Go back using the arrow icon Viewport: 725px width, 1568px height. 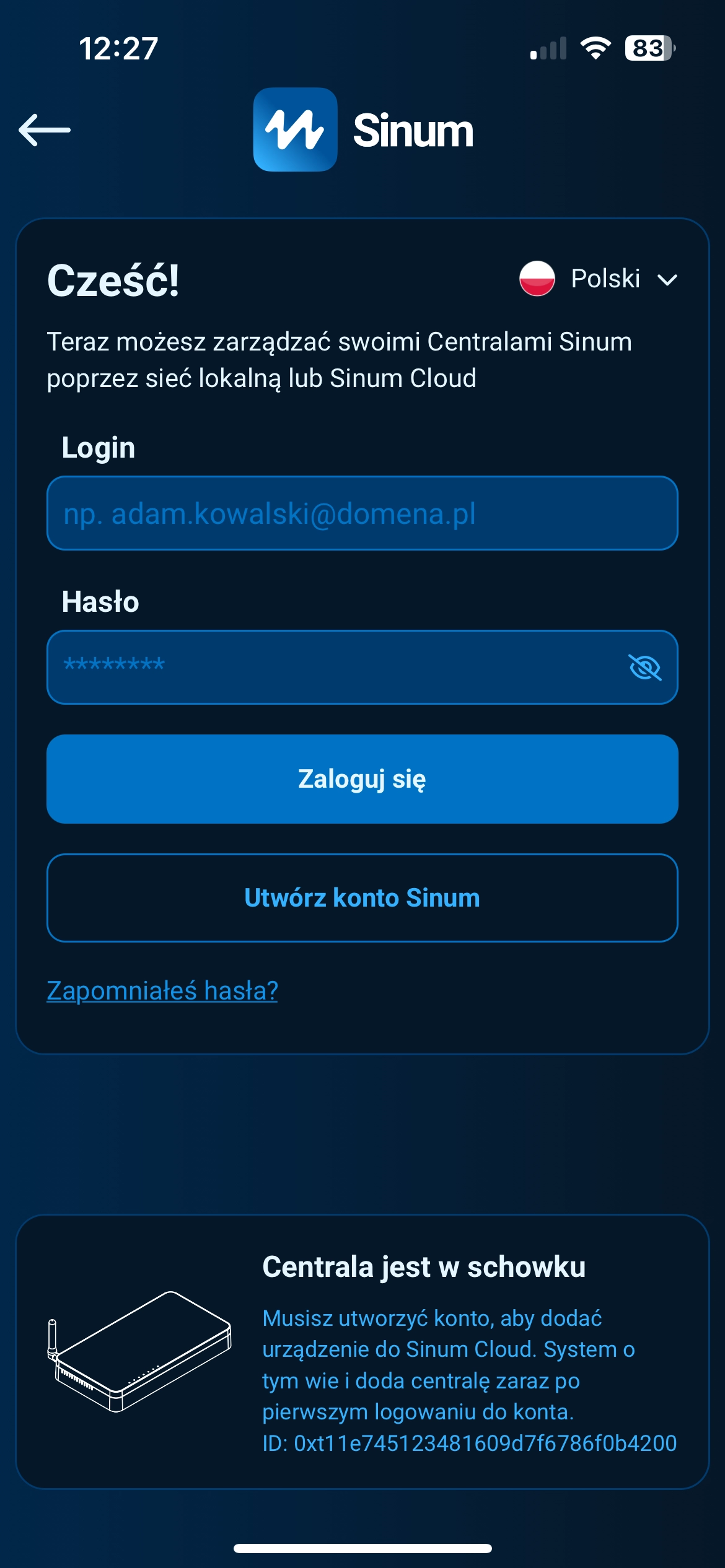(x=45, y=130)
